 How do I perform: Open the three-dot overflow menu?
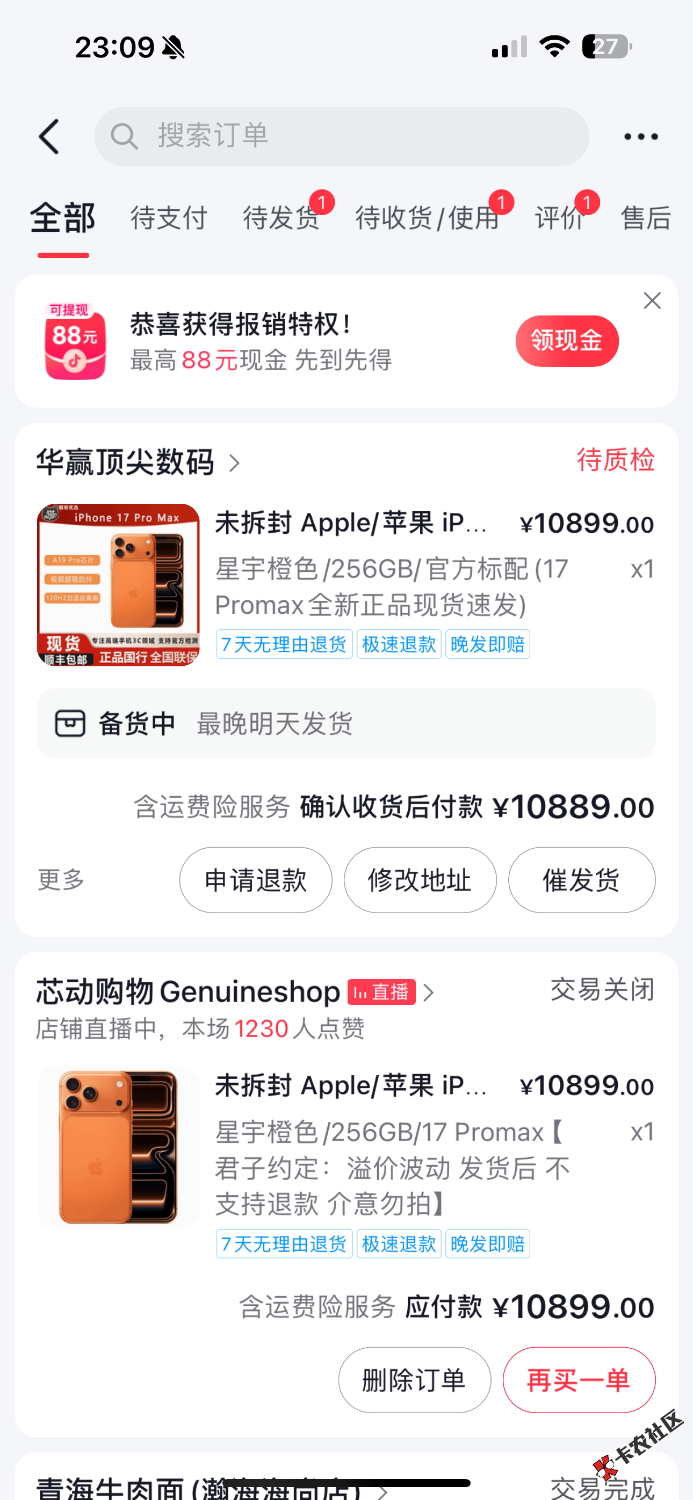pyautogui.click(x=640, y=137)
